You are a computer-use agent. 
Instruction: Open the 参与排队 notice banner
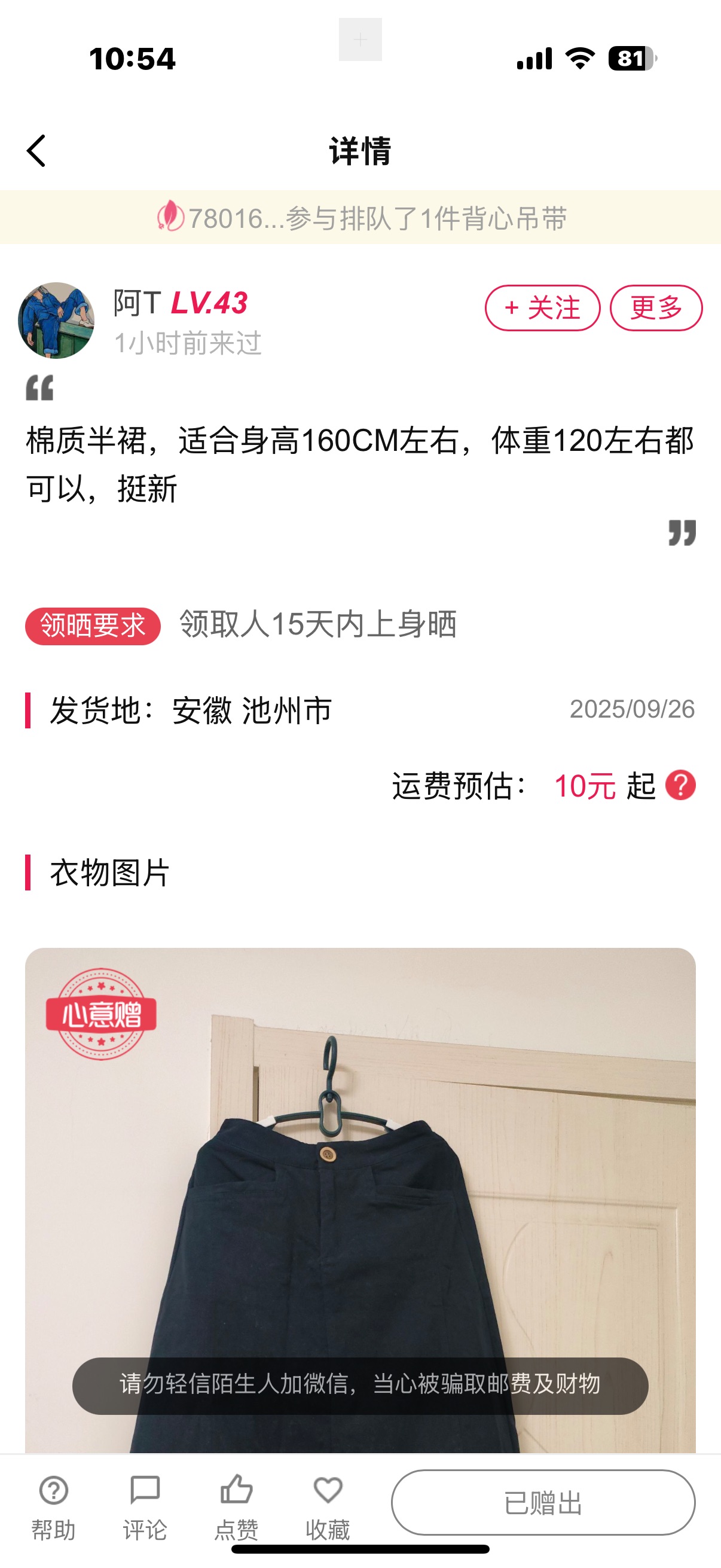click(x=360, y=218)
